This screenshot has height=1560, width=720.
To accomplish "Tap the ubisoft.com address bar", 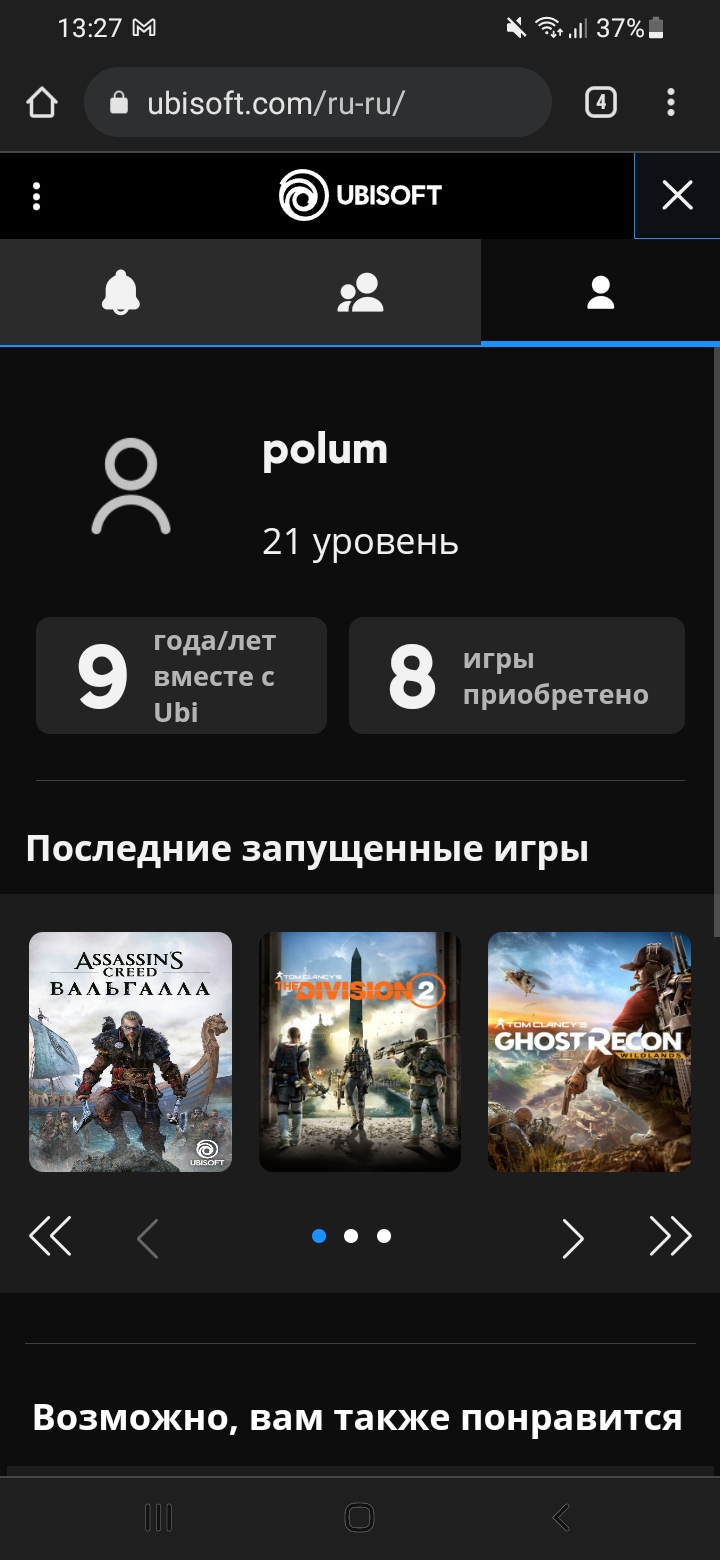I will pyautogui.click(x=318, y=102).
